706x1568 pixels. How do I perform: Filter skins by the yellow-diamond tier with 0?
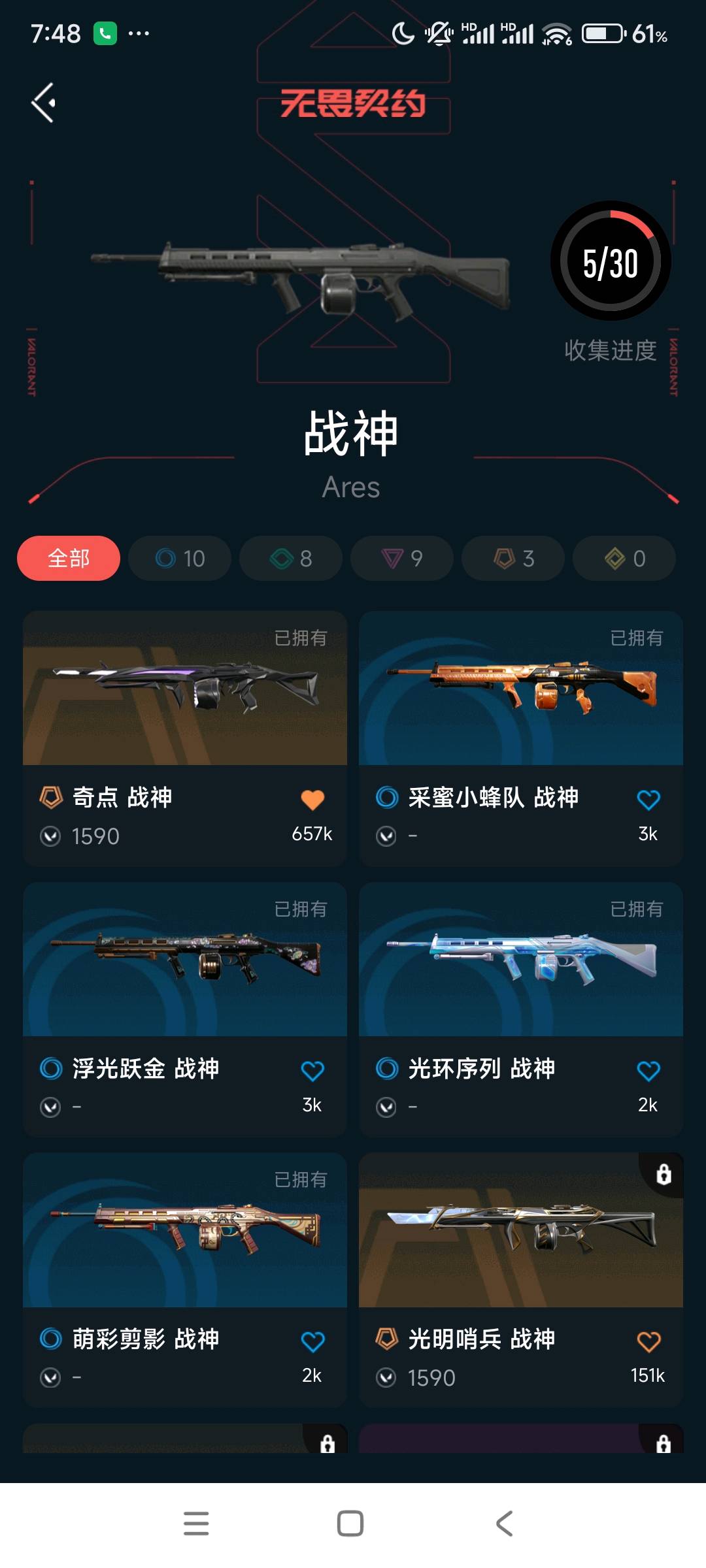pyautogui.click(x=624, y=559)
